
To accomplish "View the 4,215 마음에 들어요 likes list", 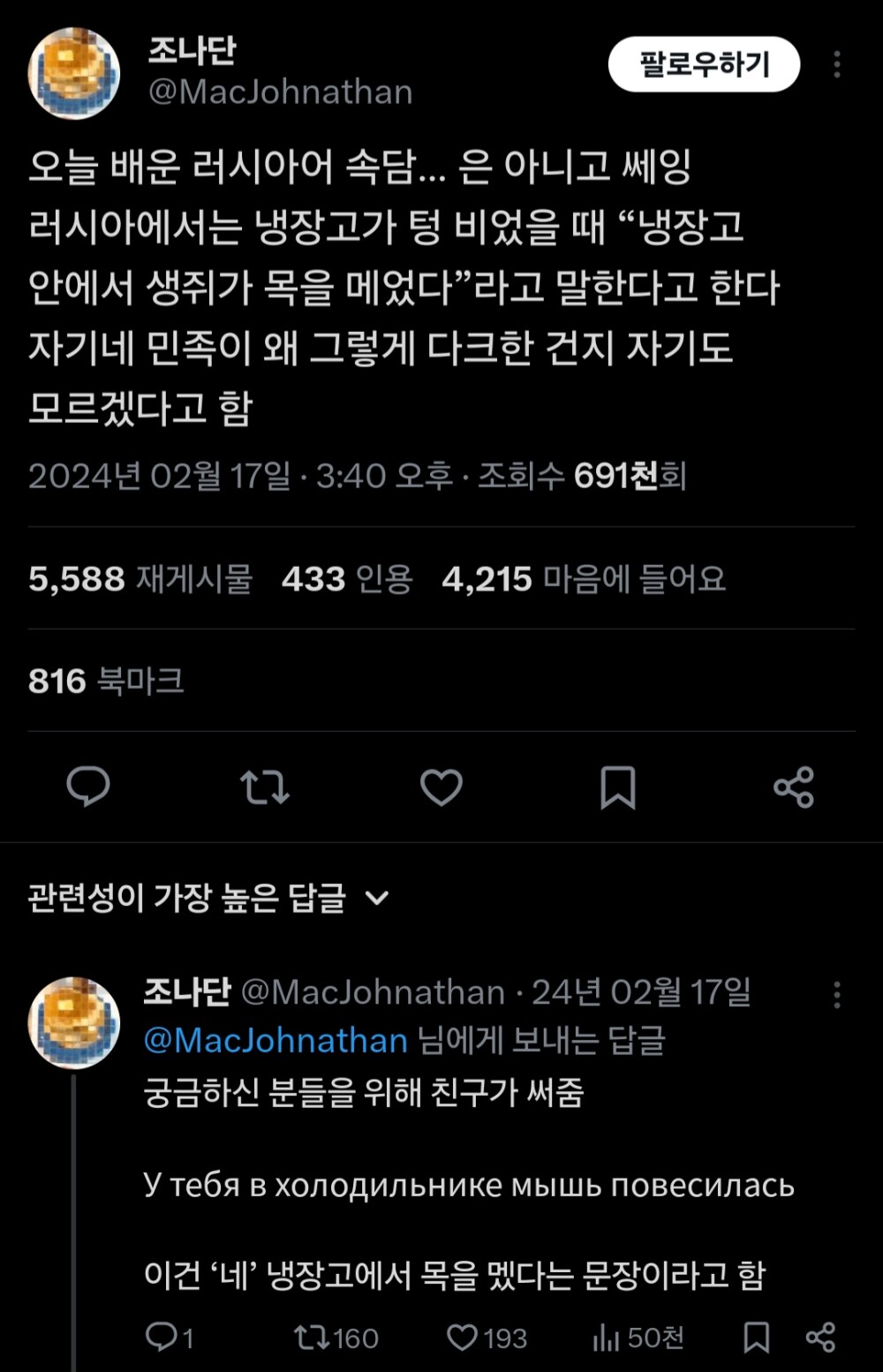I will click(x=584, y=579).
